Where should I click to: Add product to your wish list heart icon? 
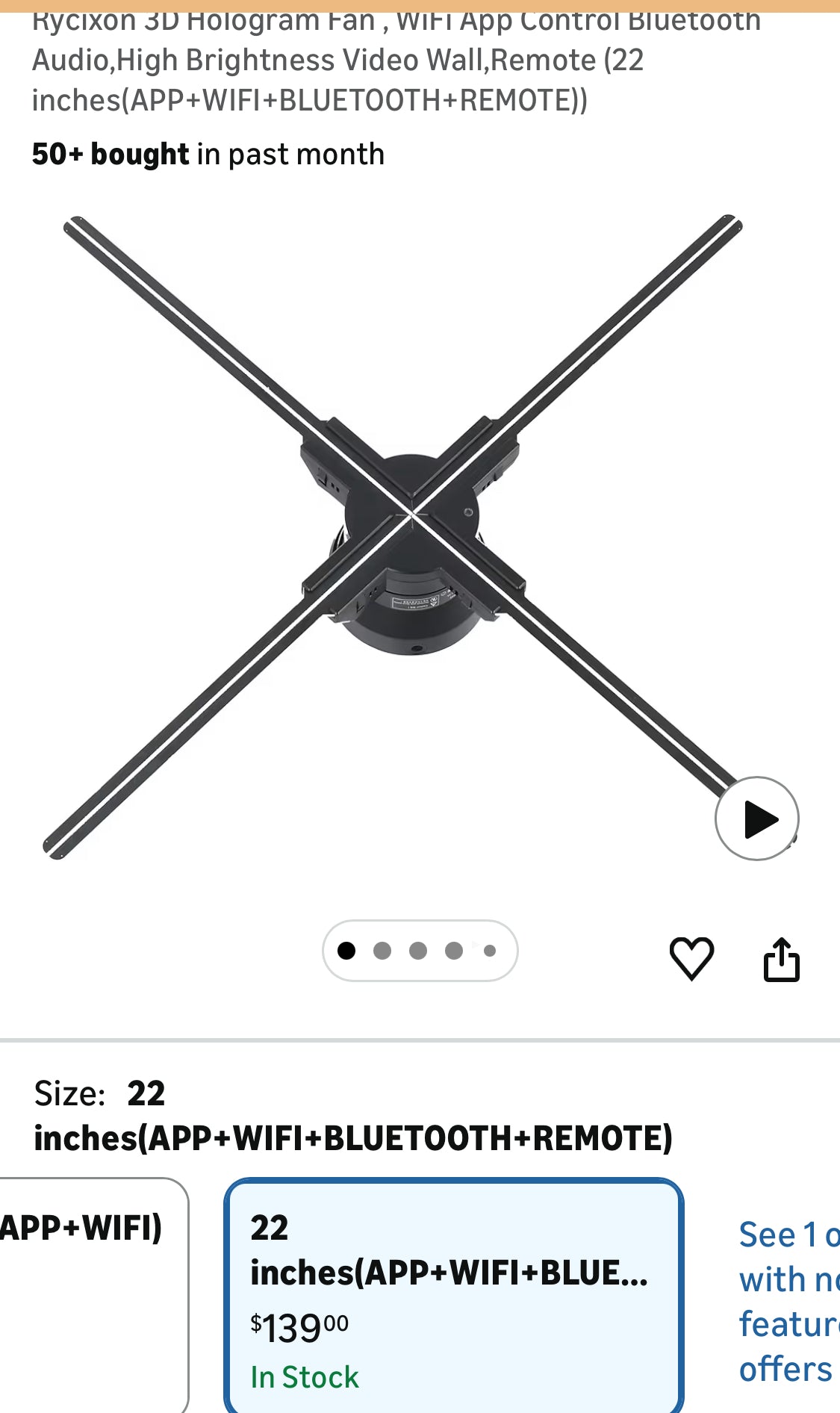tap(693, 958)
